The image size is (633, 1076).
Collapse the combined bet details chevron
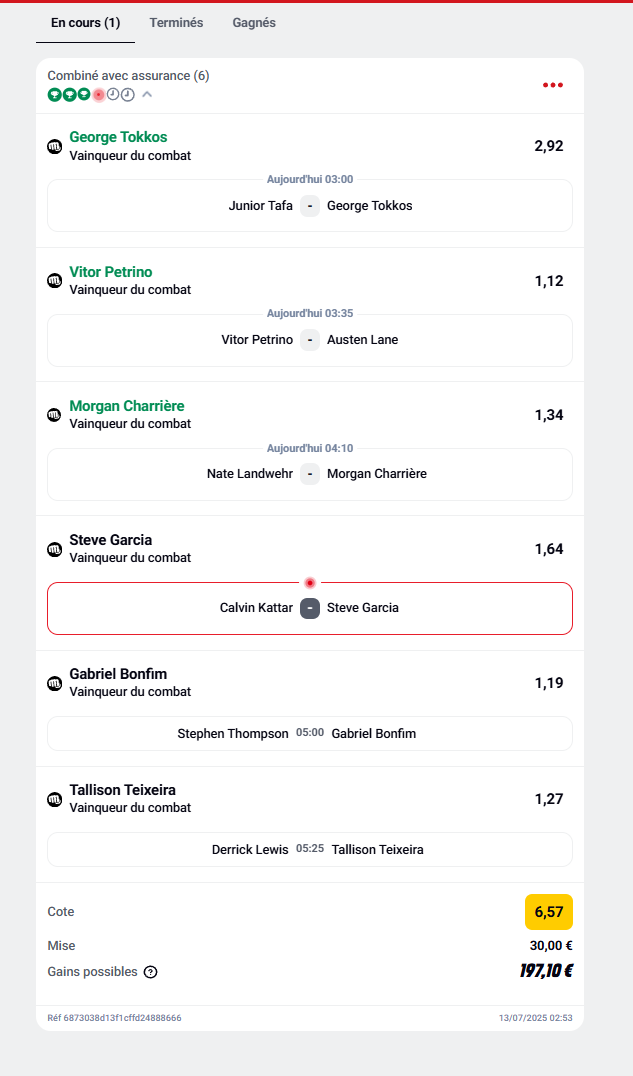(147, 95)
